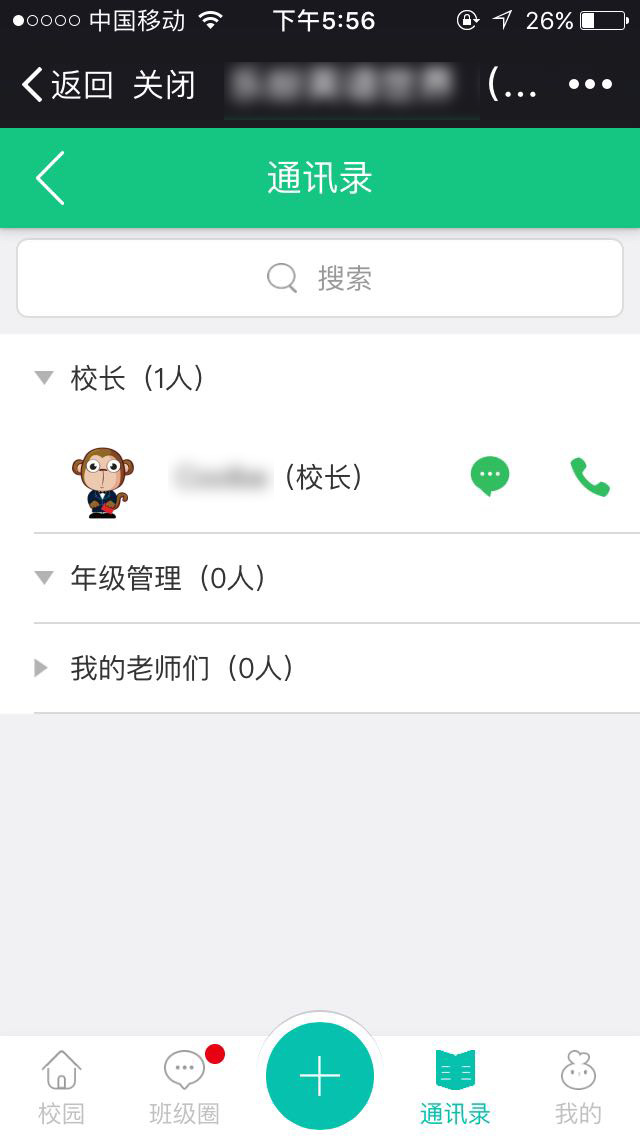Switch to the 班级圈 tab
Screen dimensions: 640x1136
click(x=185, y=1086)
